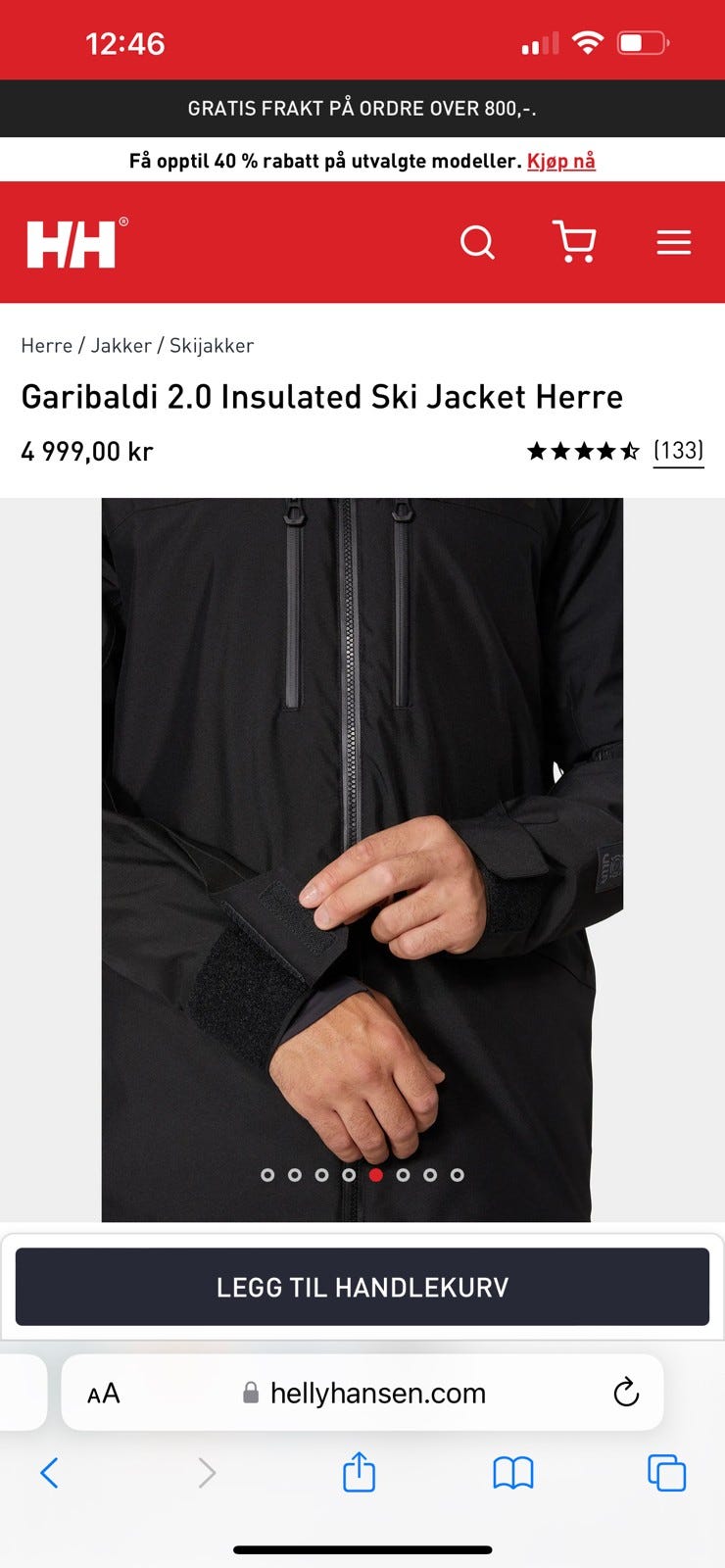Click the HH Helly Hansen logo

(x=72, y=241)
